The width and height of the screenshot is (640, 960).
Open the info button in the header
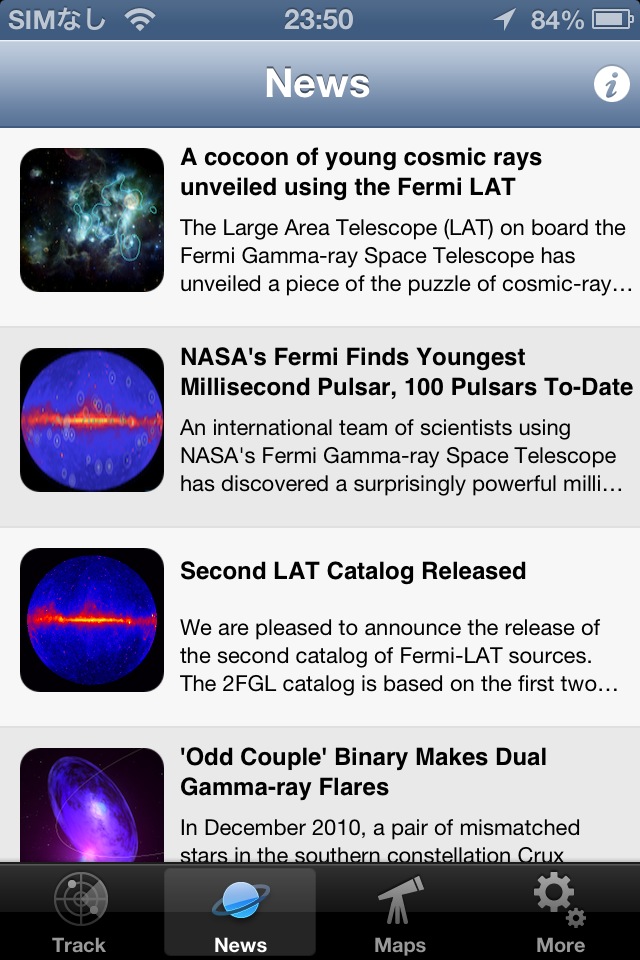[x=611, y=85]
